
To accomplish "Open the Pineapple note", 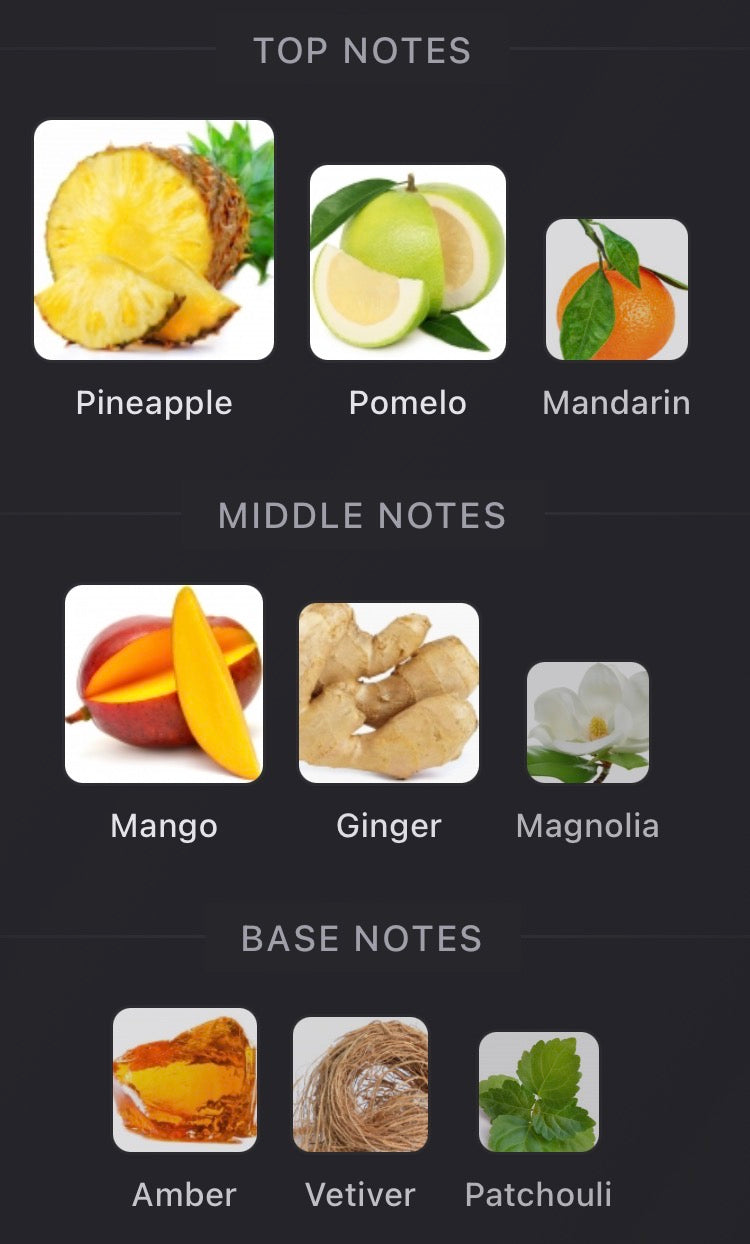I will pyautogui.click(x=154, y=240).
